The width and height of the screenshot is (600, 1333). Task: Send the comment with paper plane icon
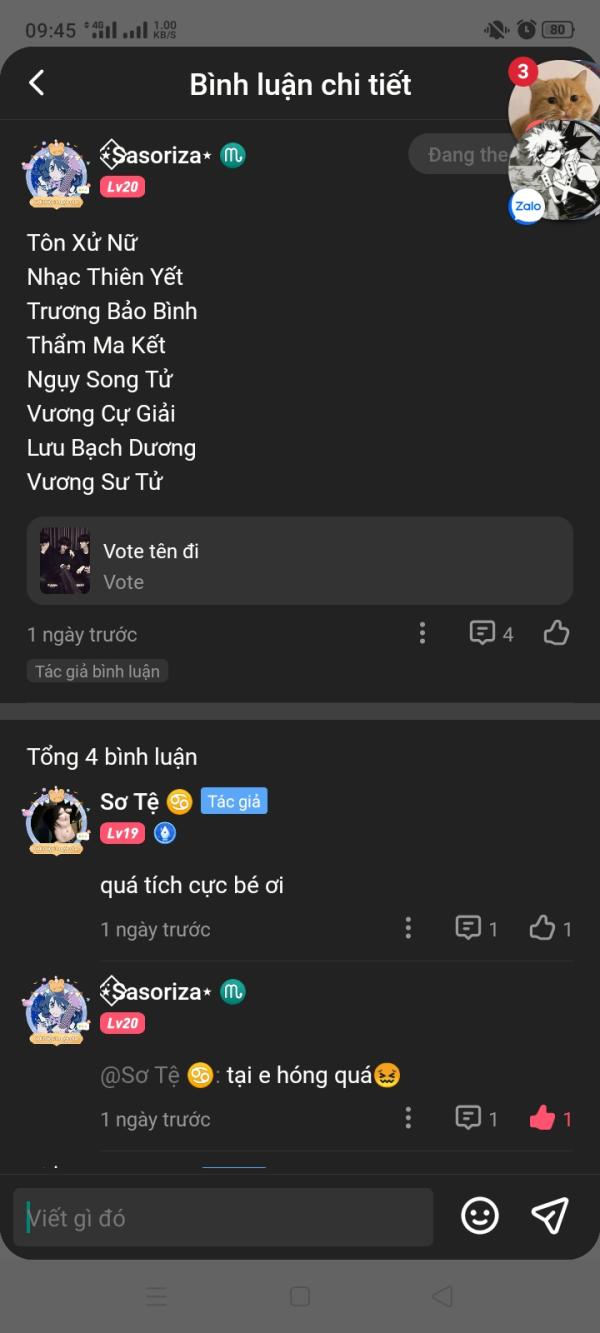click(550, 1216)
